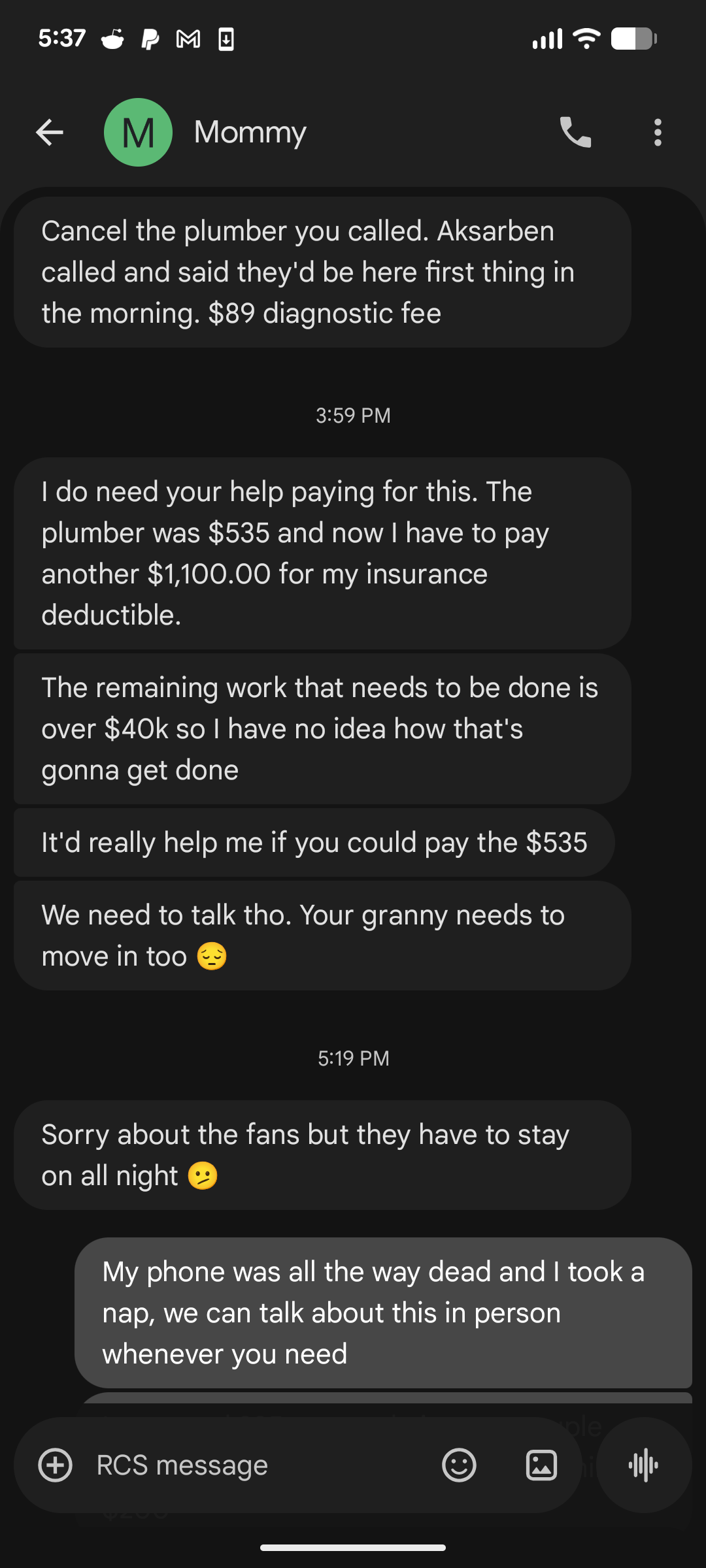Attach a photo from the gallery

542,1465
